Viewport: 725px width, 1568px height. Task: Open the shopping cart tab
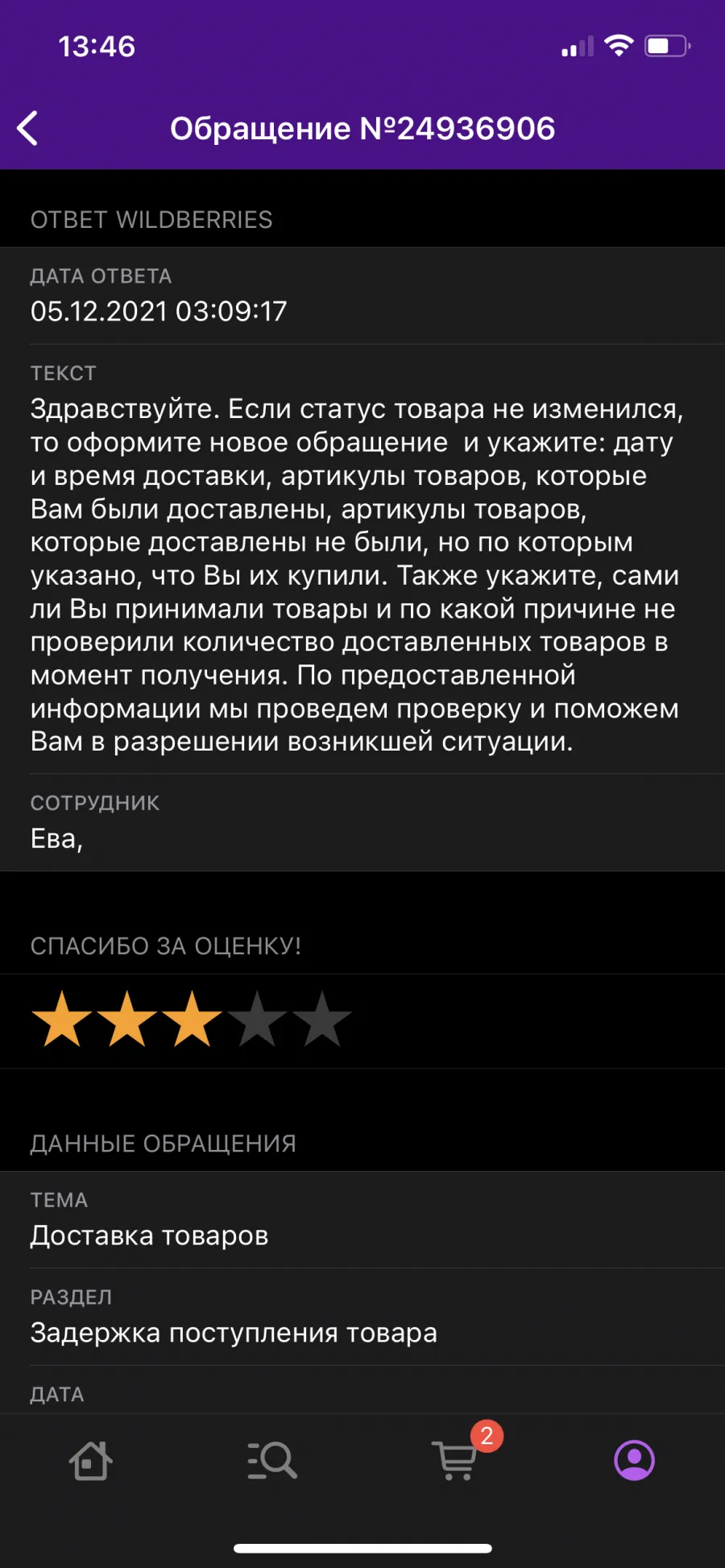(x=456, y=1459)
